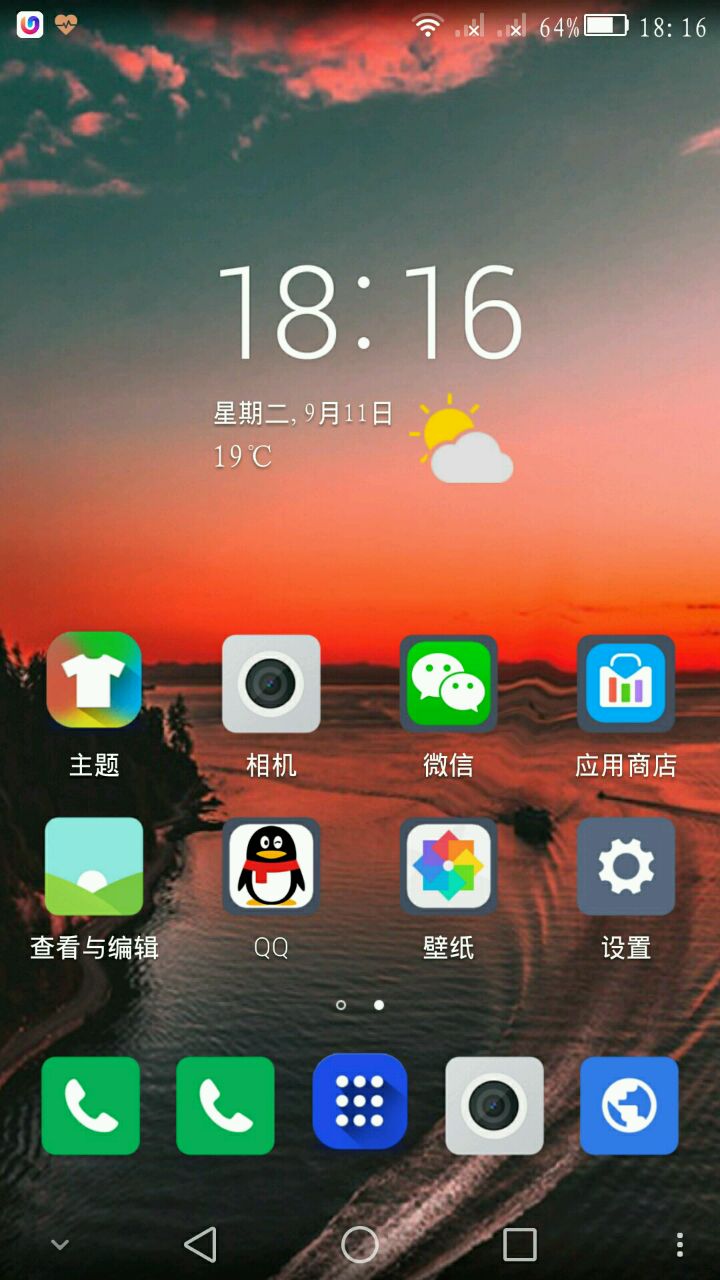720x1280 pixels.
Task: Launch the browser globe icon in dock
Action: click(x=629, y=1105)
